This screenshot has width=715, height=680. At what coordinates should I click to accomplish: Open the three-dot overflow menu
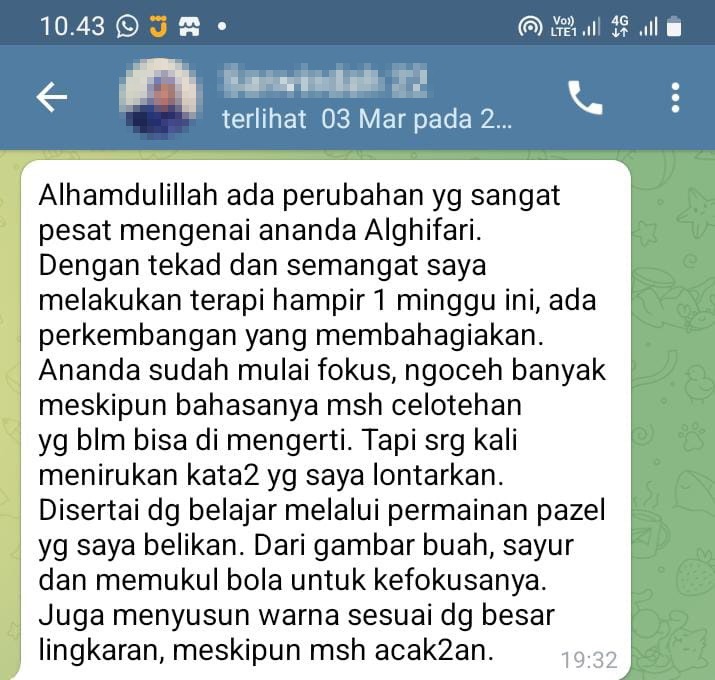click(x=676, y=97)
